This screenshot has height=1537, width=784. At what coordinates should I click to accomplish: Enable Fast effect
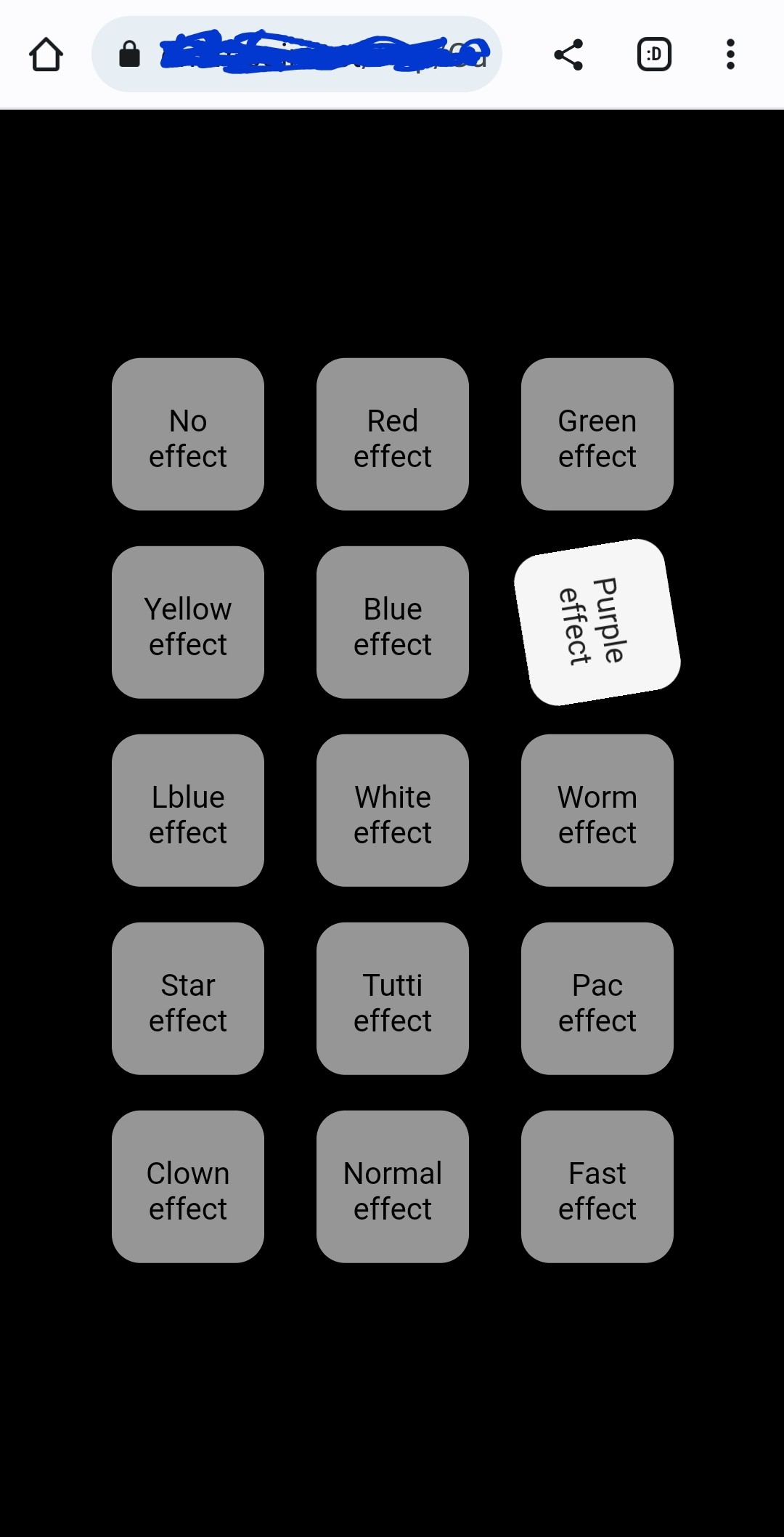pos(597,1187)
